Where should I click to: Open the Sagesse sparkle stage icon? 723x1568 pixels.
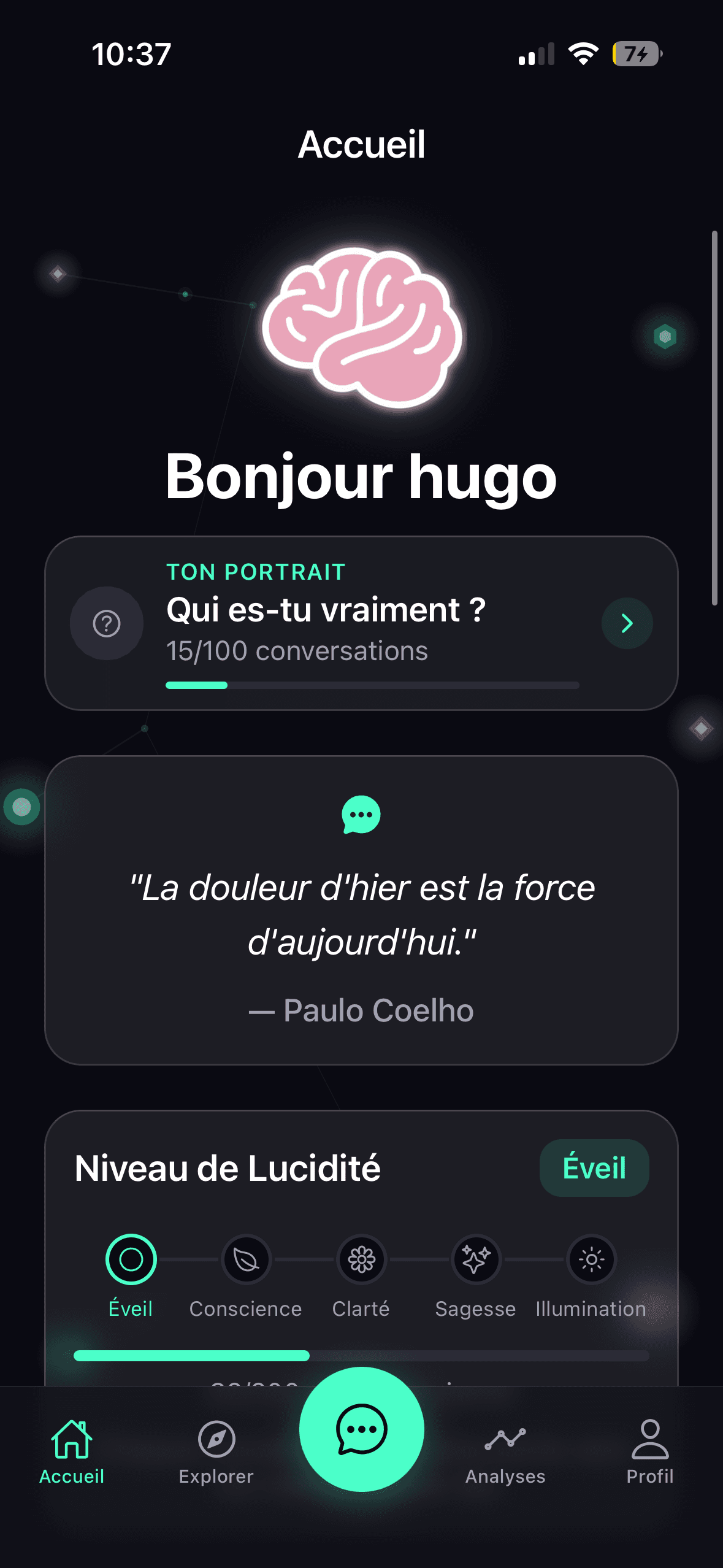(x=475, y=1259)
